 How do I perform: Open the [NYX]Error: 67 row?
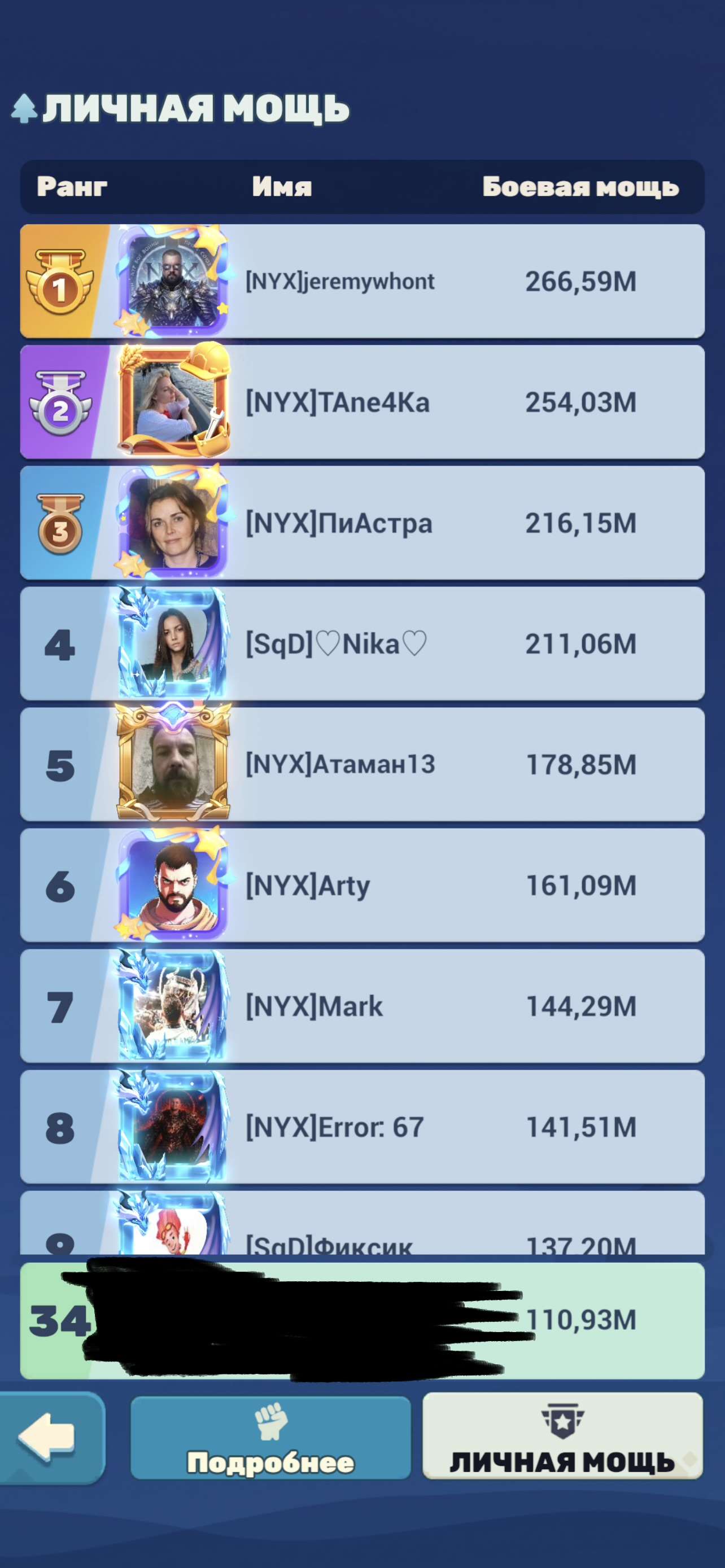point(362,1127)
